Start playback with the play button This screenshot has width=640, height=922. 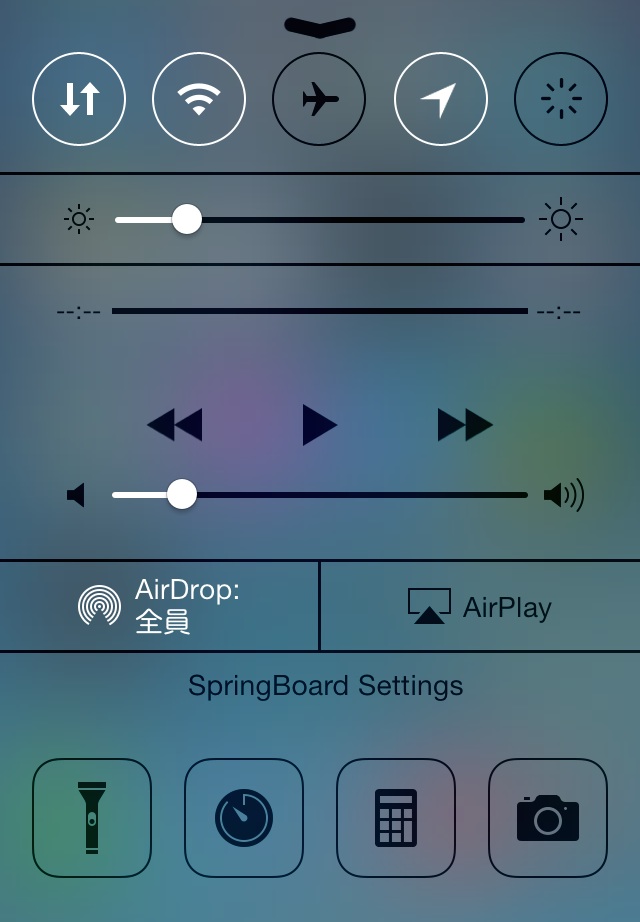coord(319,425)
